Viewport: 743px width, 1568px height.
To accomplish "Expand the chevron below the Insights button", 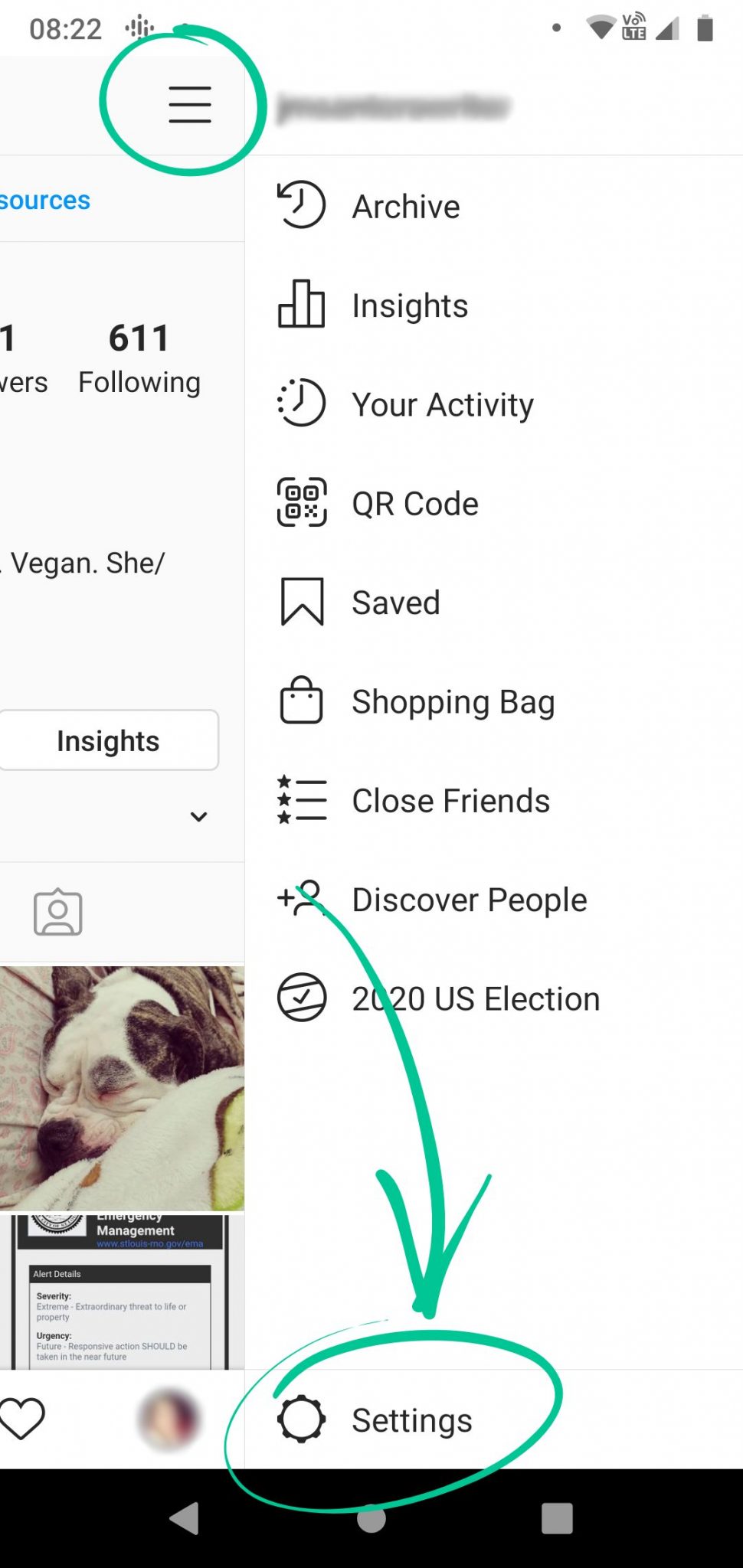I will click(198, 816).
